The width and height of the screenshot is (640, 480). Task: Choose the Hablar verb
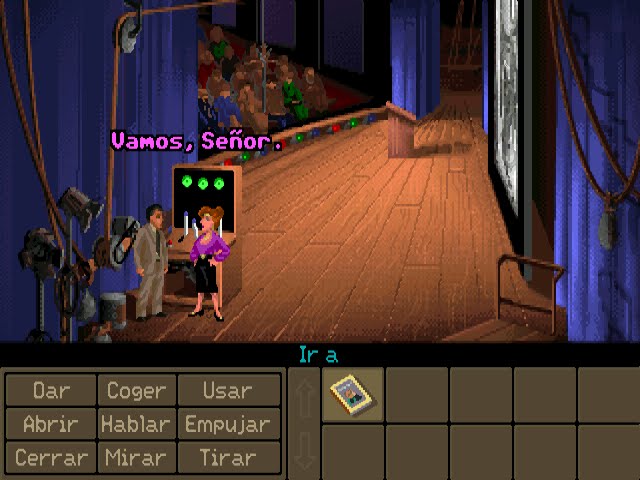(x=137, y=424)
